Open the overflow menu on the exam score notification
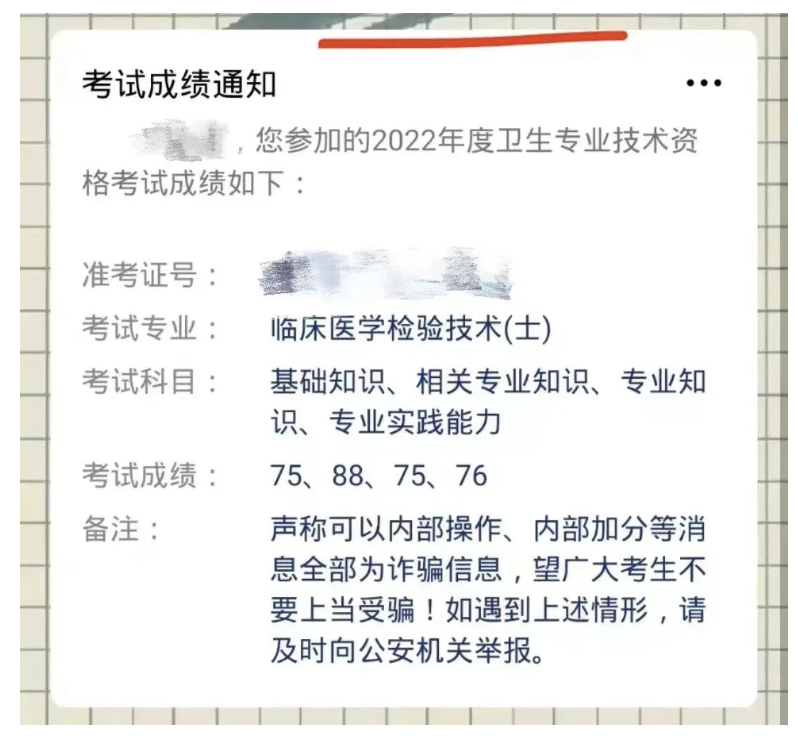The image size is (798, 736). pyautogui.click(x=704, y=84)
